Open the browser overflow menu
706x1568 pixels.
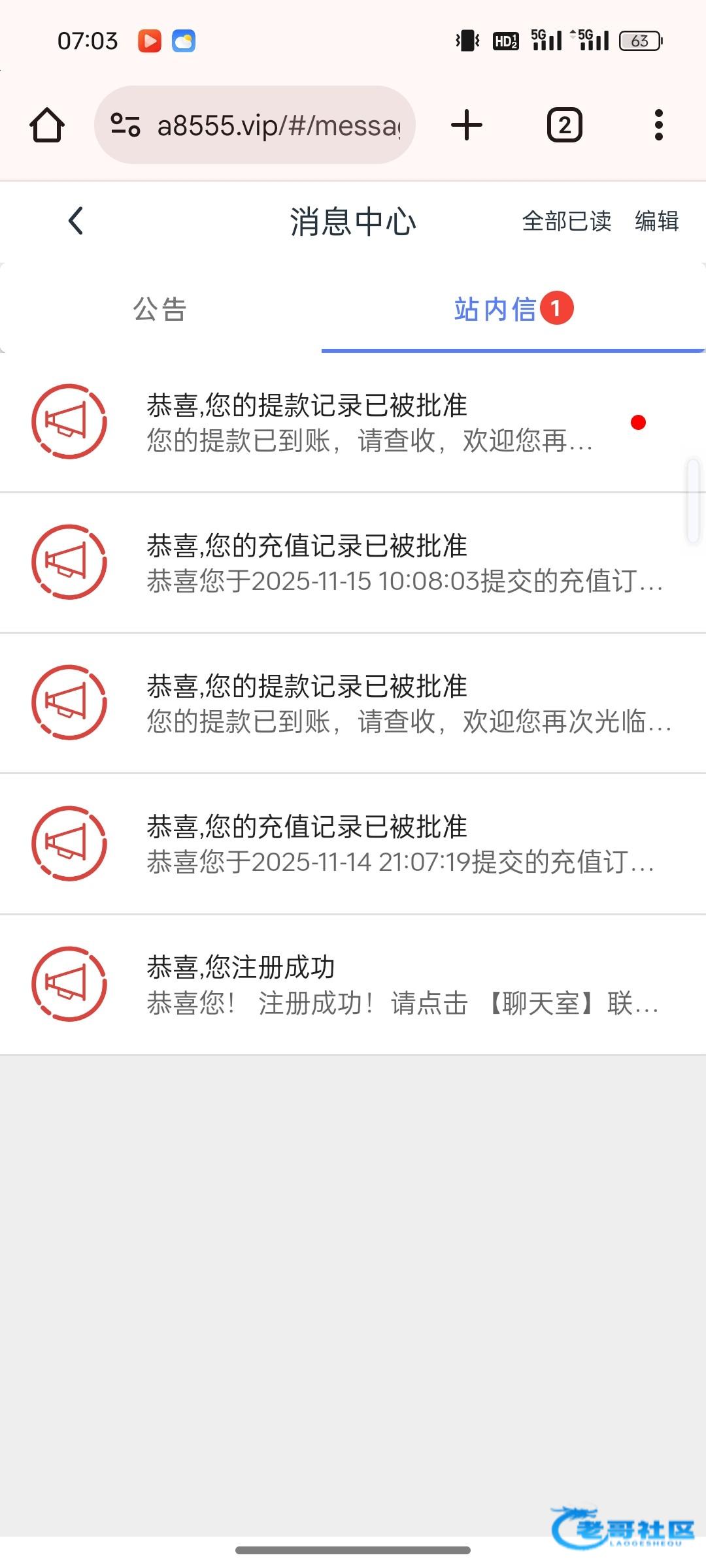(x=659, y=125)
